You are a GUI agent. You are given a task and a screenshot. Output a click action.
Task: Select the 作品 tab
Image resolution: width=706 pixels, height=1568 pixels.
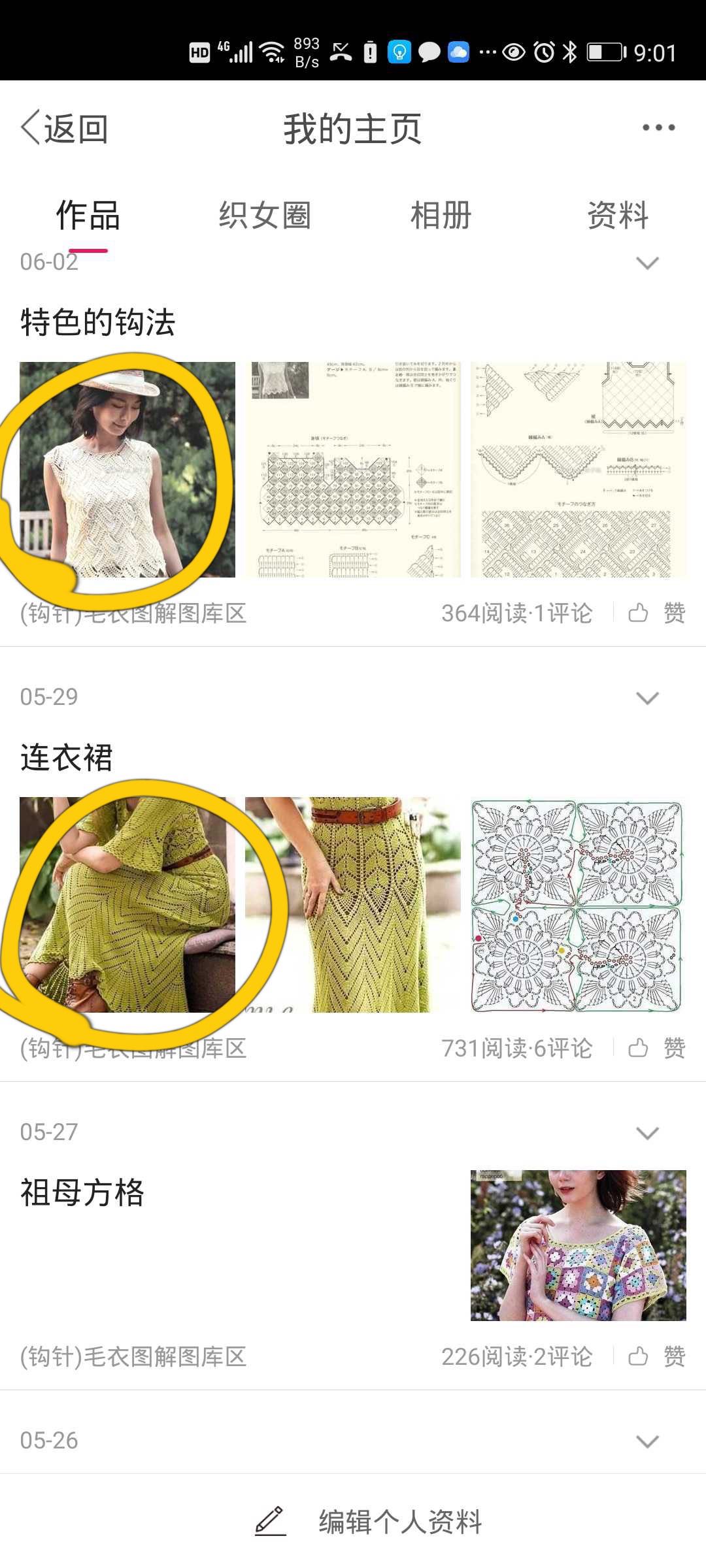pos(88,215)
